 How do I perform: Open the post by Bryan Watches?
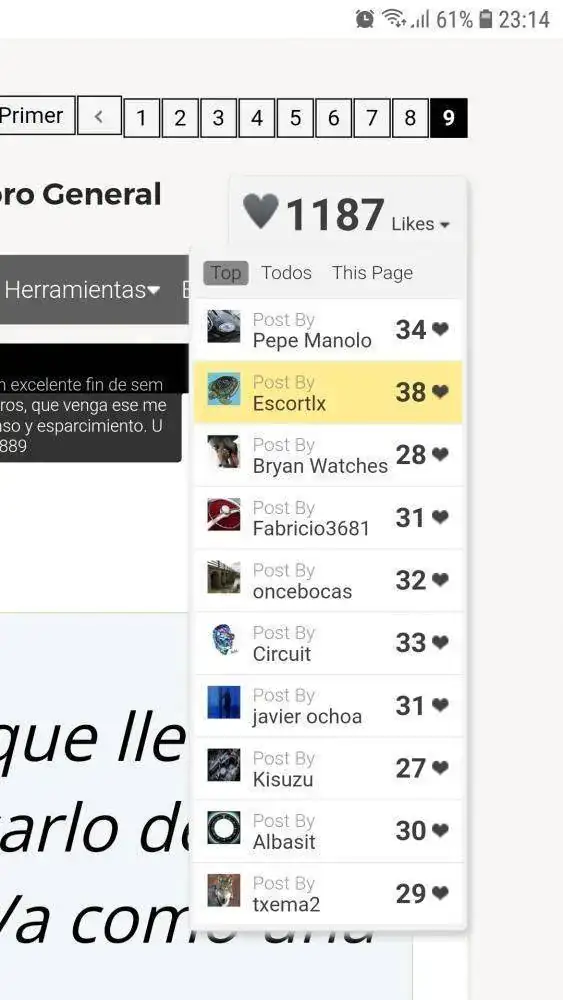click(x=328, y=455)
